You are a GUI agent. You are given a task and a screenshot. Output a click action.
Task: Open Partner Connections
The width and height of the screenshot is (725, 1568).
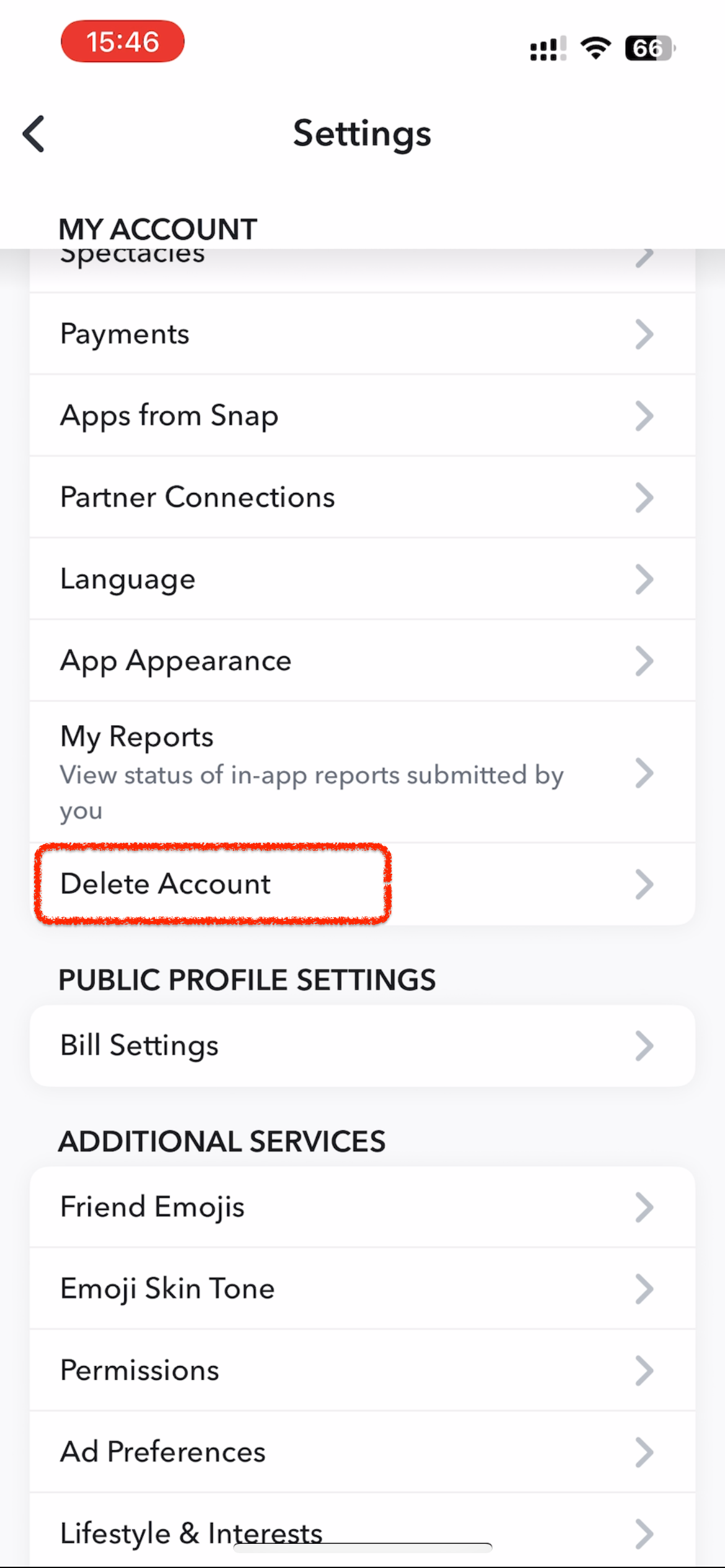pos(362,497)
